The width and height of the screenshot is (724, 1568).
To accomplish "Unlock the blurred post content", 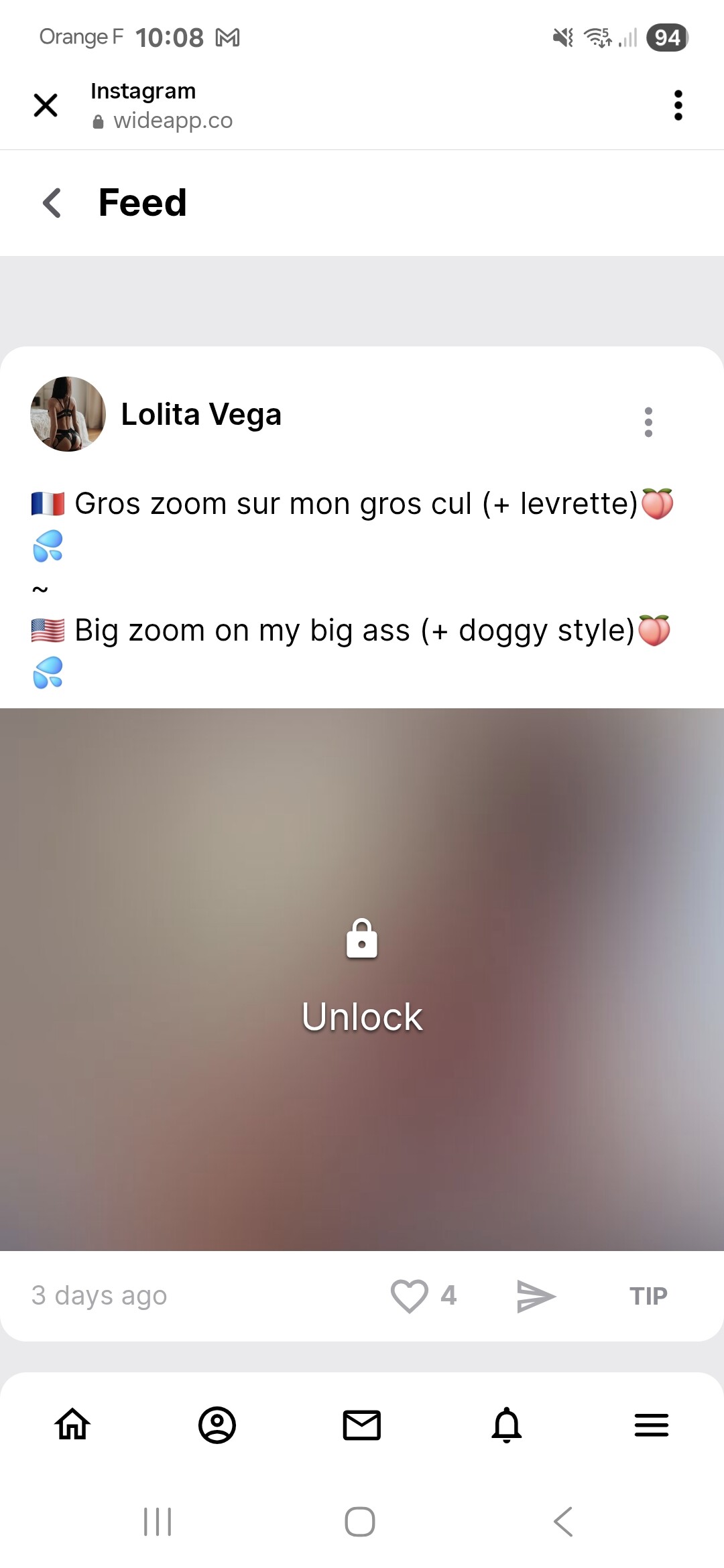I will point(362,980).
